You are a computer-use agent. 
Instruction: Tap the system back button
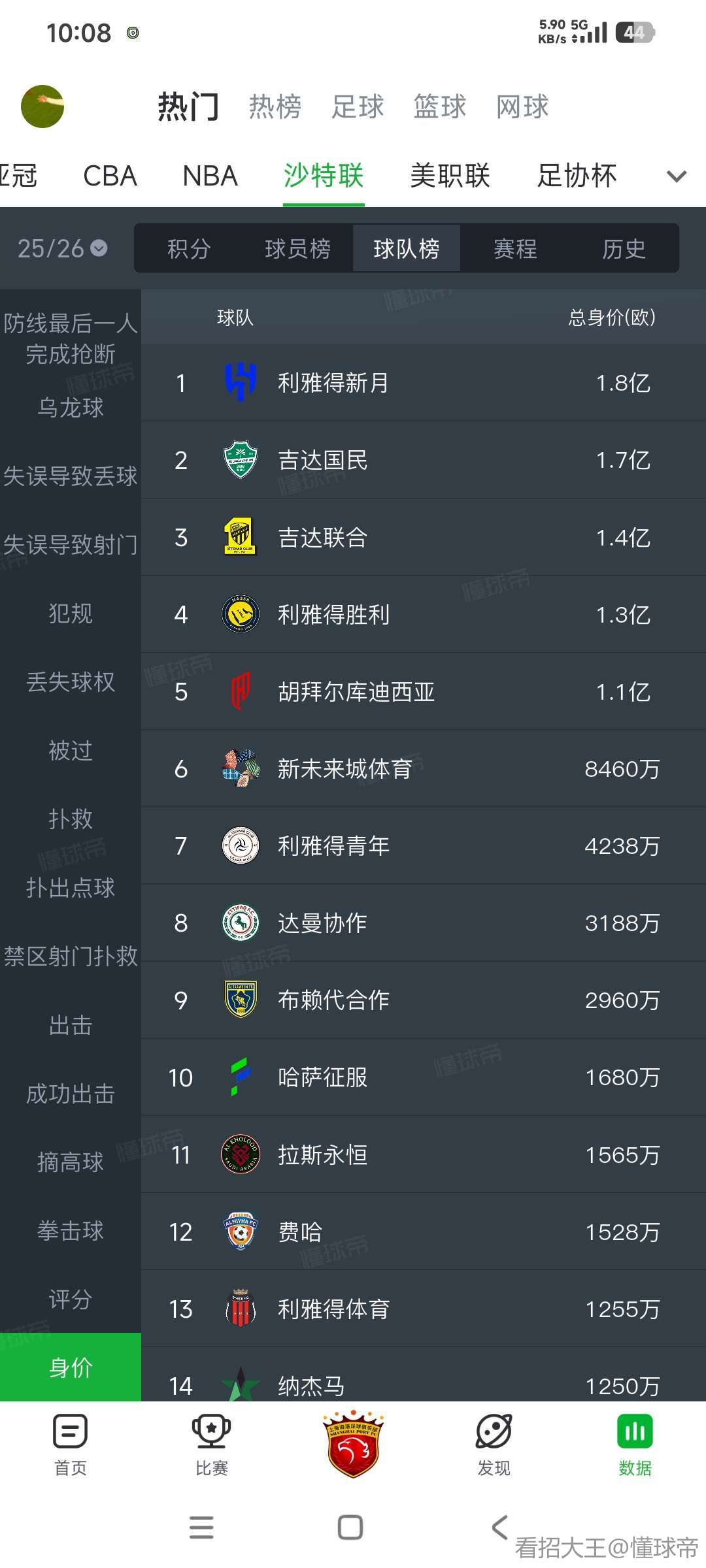(499, 1527)
